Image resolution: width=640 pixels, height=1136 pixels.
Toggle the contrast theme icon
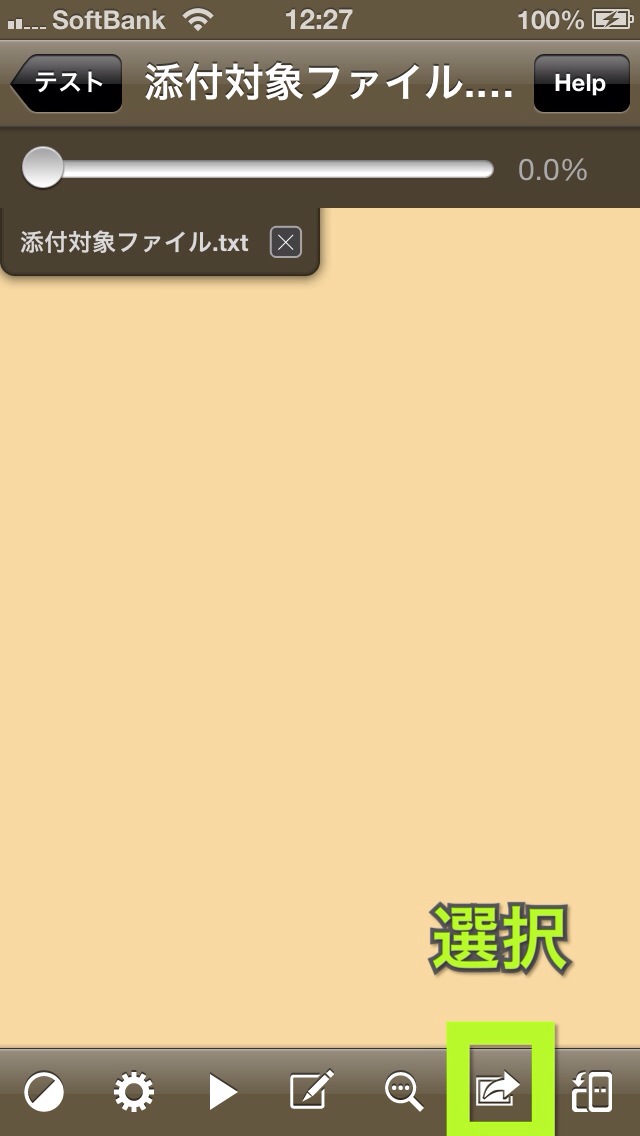tap(44, 1092)
